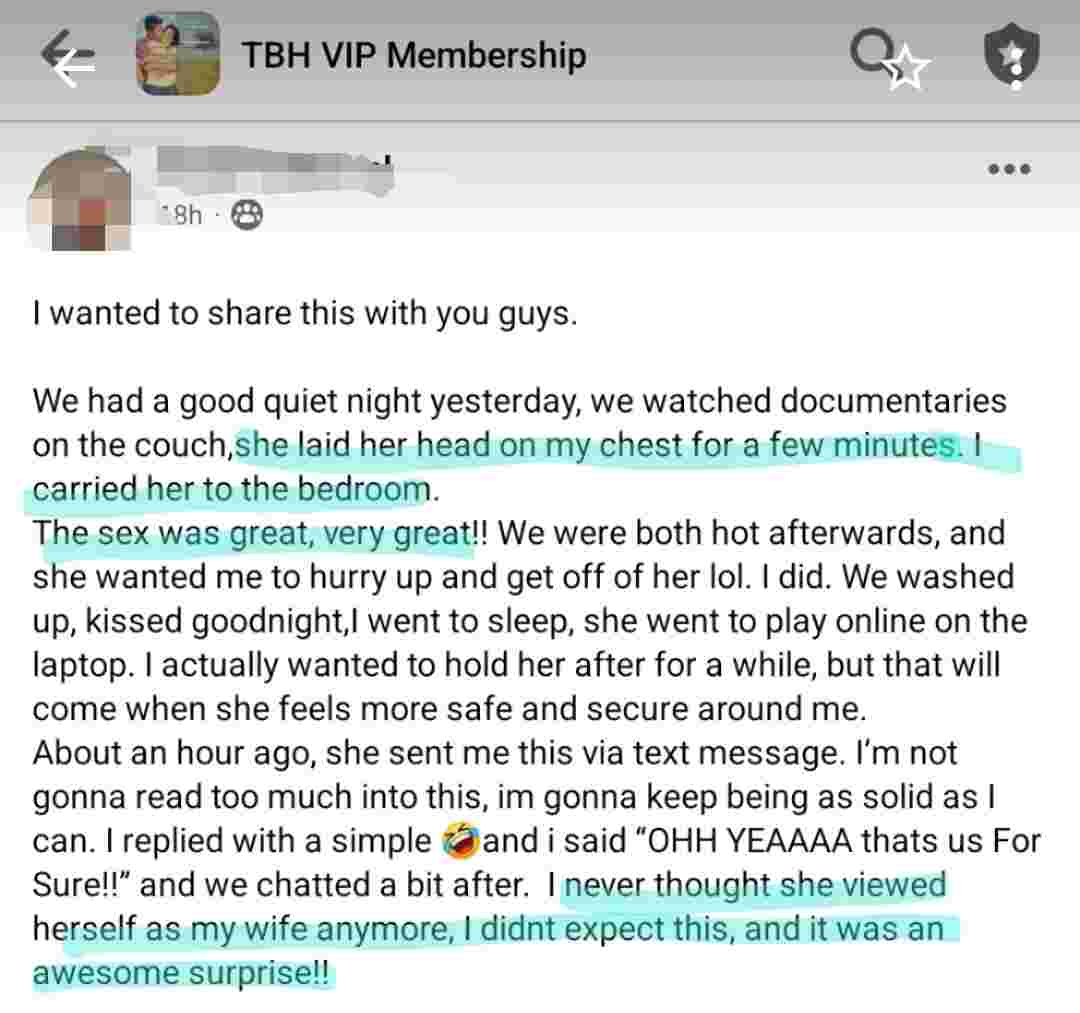The height and width of the screenshot is (1013, 1080).
Task: Tap the TBH VIP Membership group avatar
Action: [x=179, y=54]
